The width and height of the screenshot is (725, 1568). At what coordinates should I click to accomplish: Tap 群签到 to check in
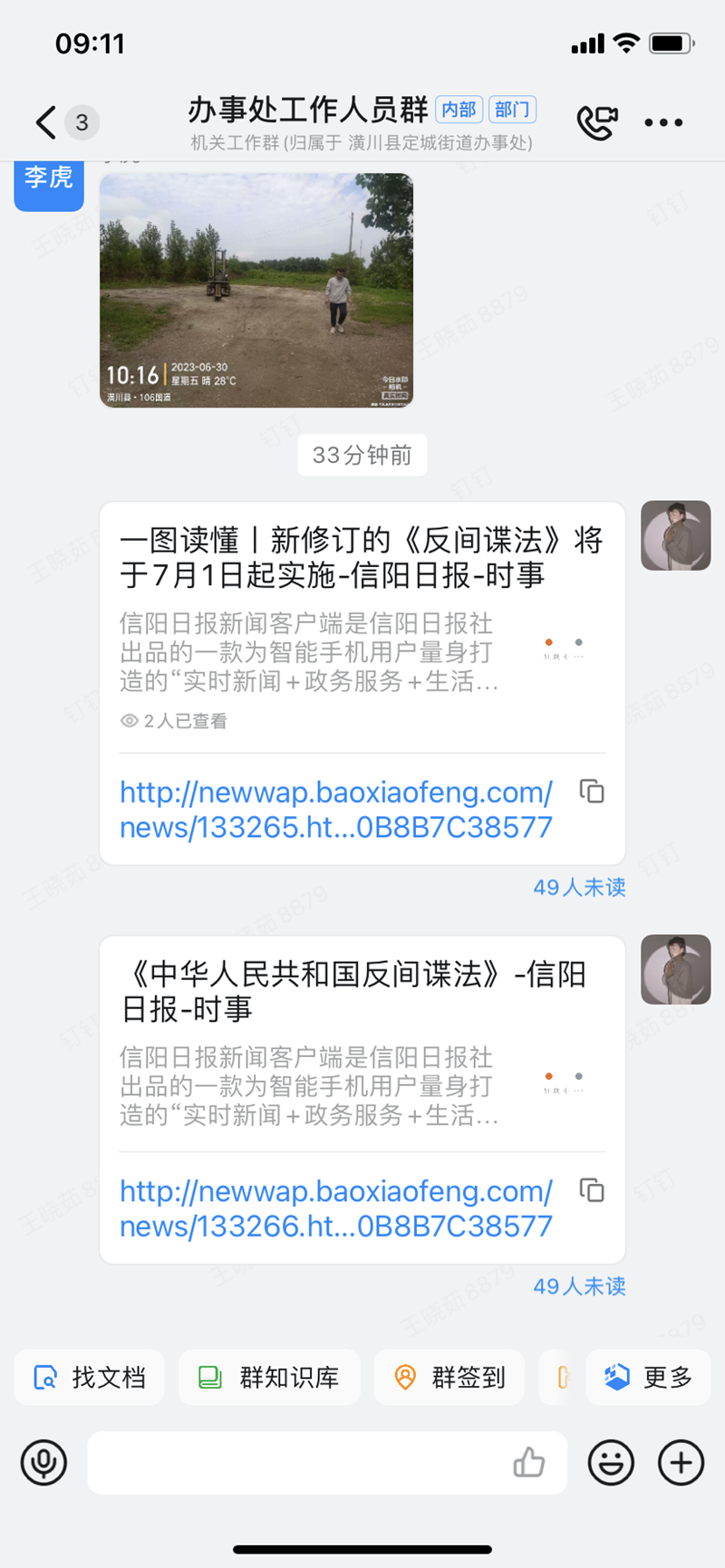coord(451,1378)
